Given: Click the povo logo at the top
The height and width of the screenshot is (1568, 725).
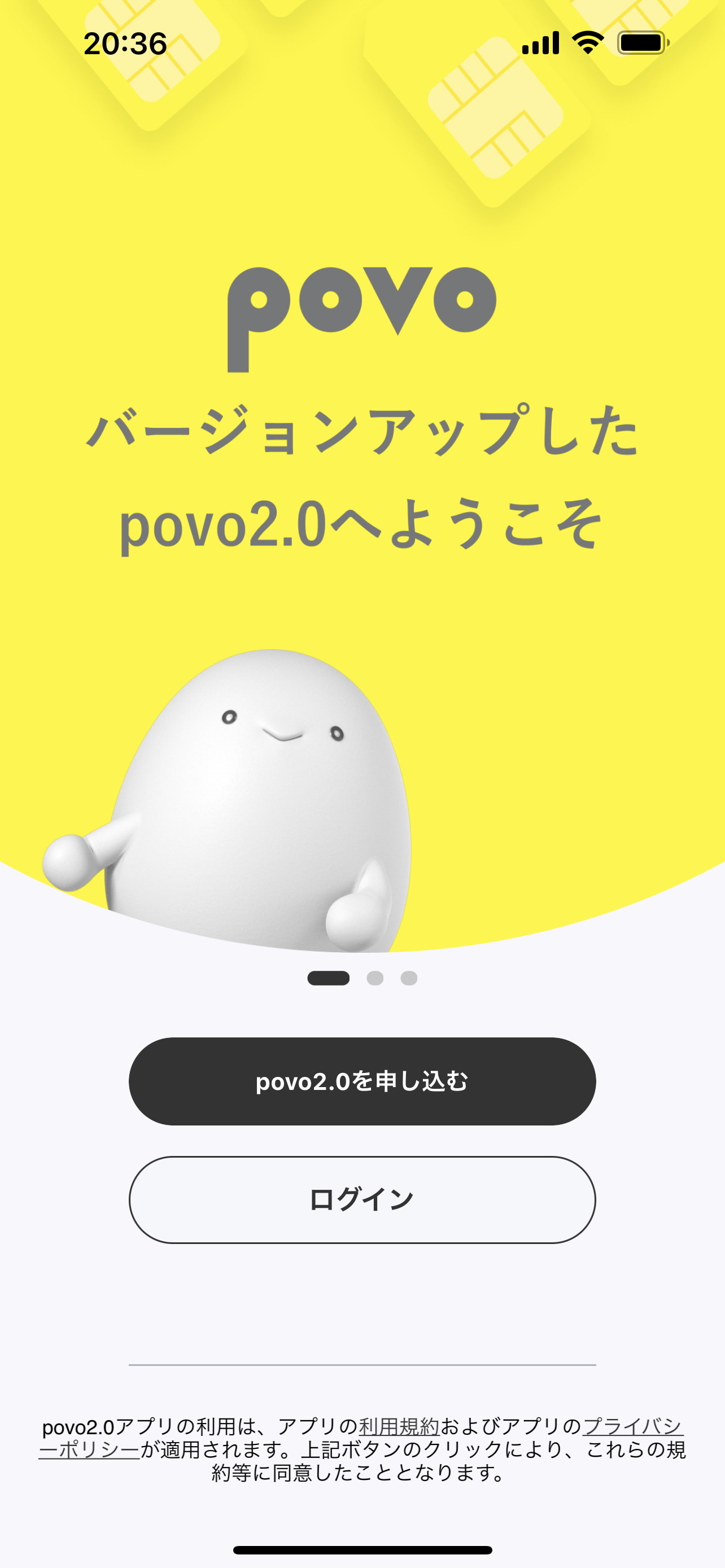Looking at the screenshot, I should [362, 312].
